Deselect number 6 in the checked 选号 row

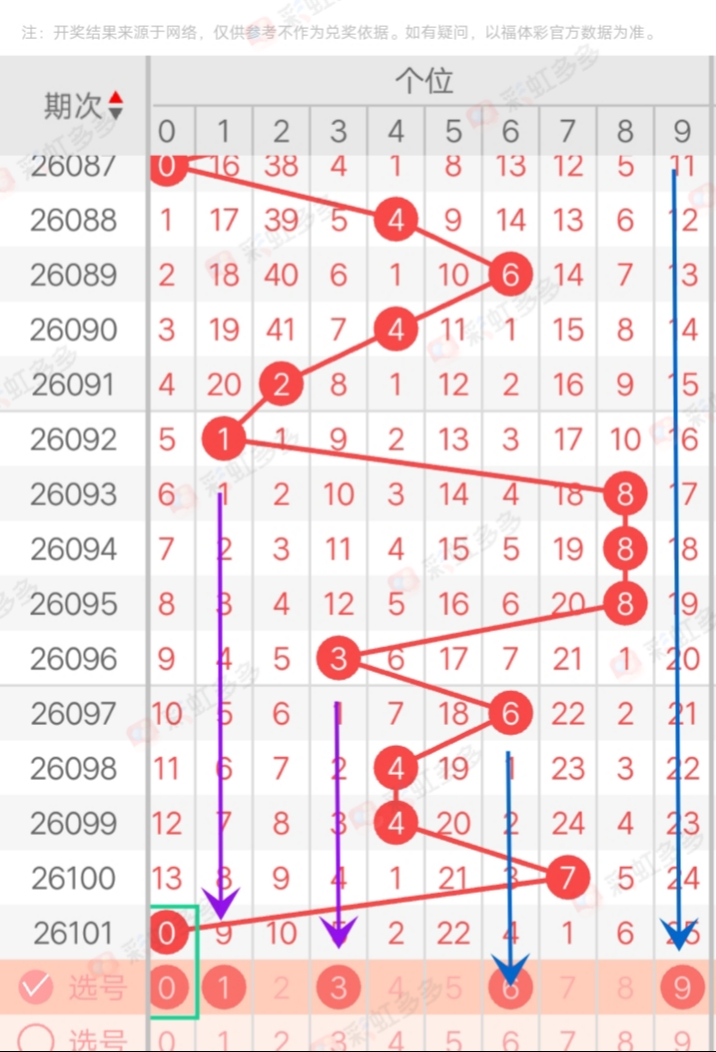[x=510, y=988]
